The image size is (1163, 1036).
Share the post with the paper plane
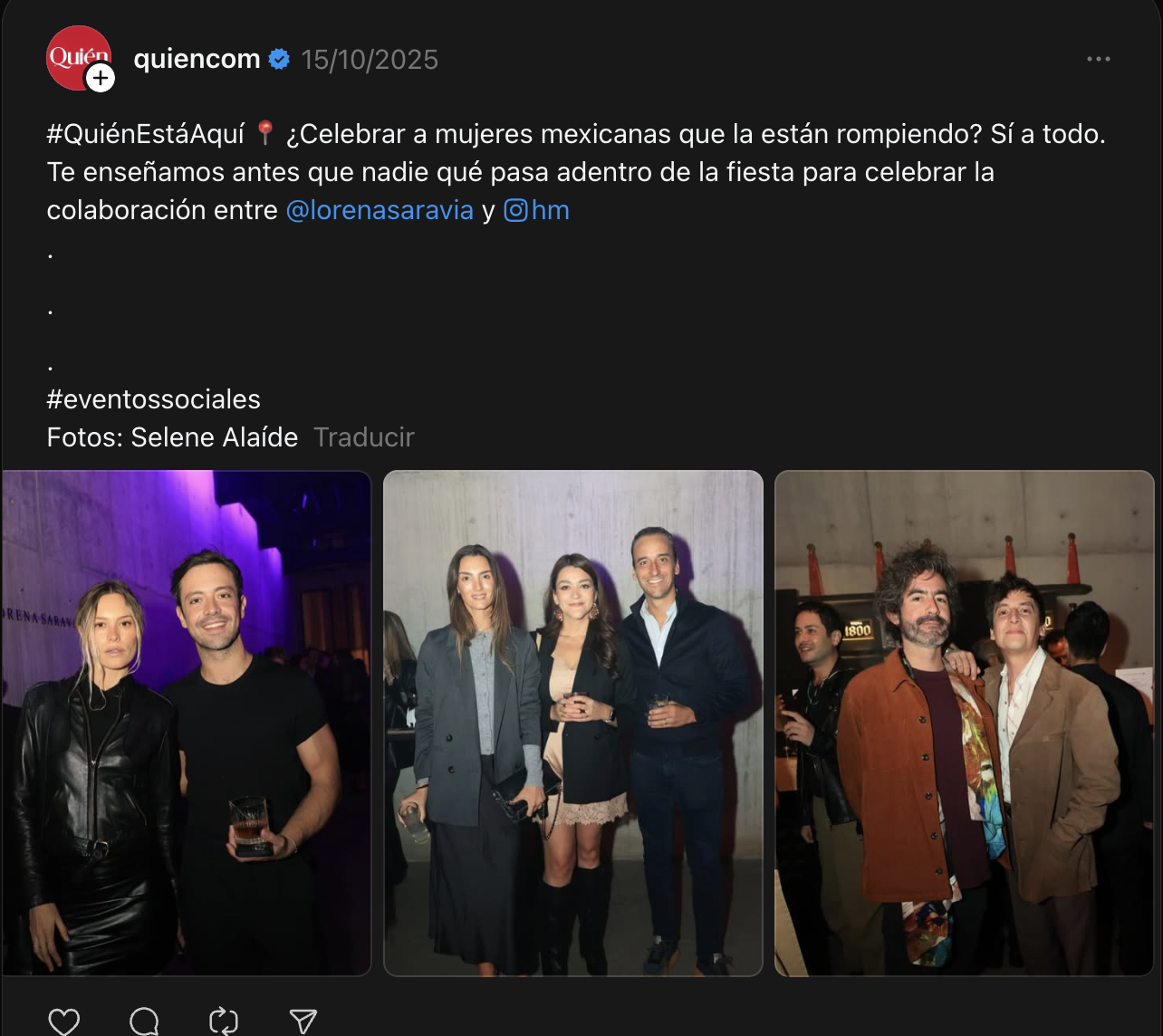point(303,1022)
